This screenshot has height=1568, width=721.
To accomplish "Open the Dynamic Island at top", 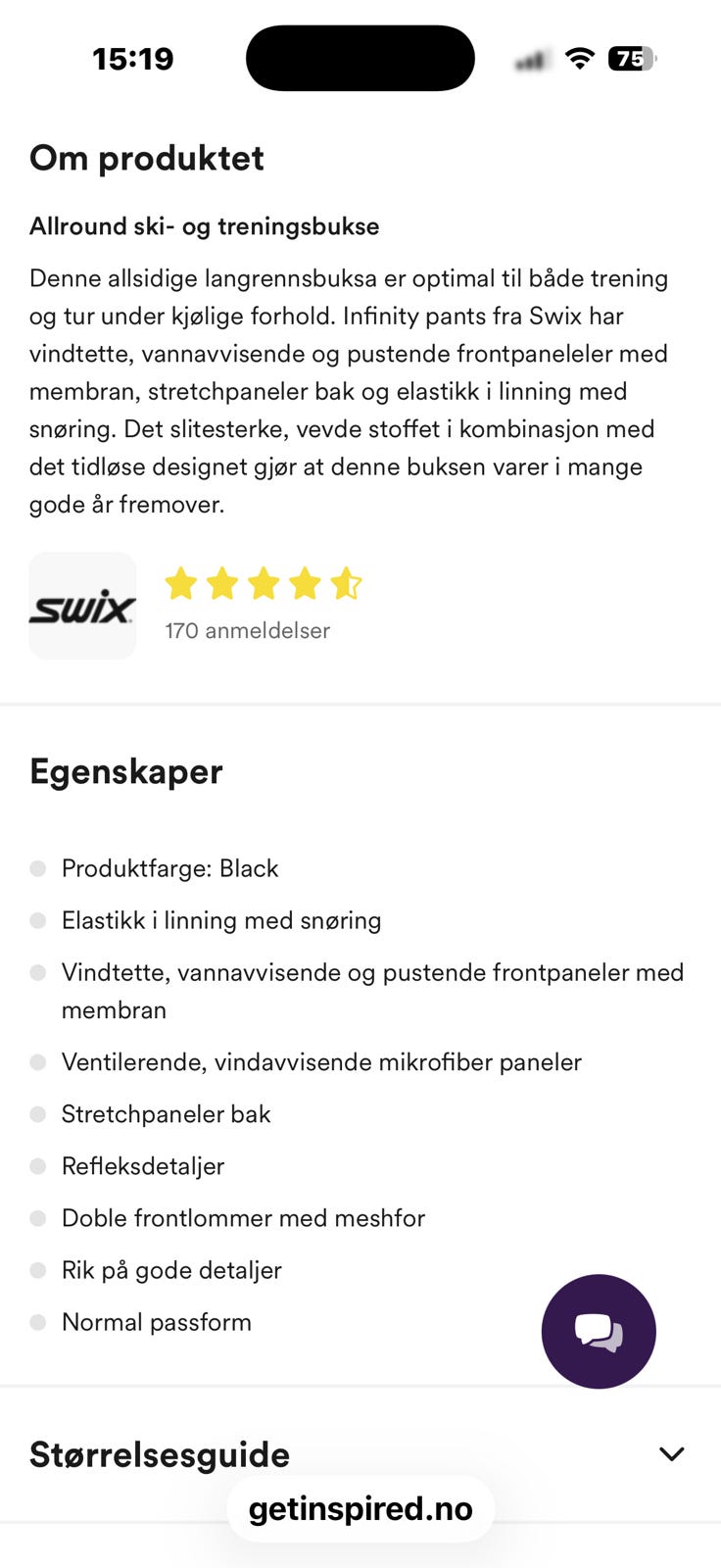I will 360,58.
